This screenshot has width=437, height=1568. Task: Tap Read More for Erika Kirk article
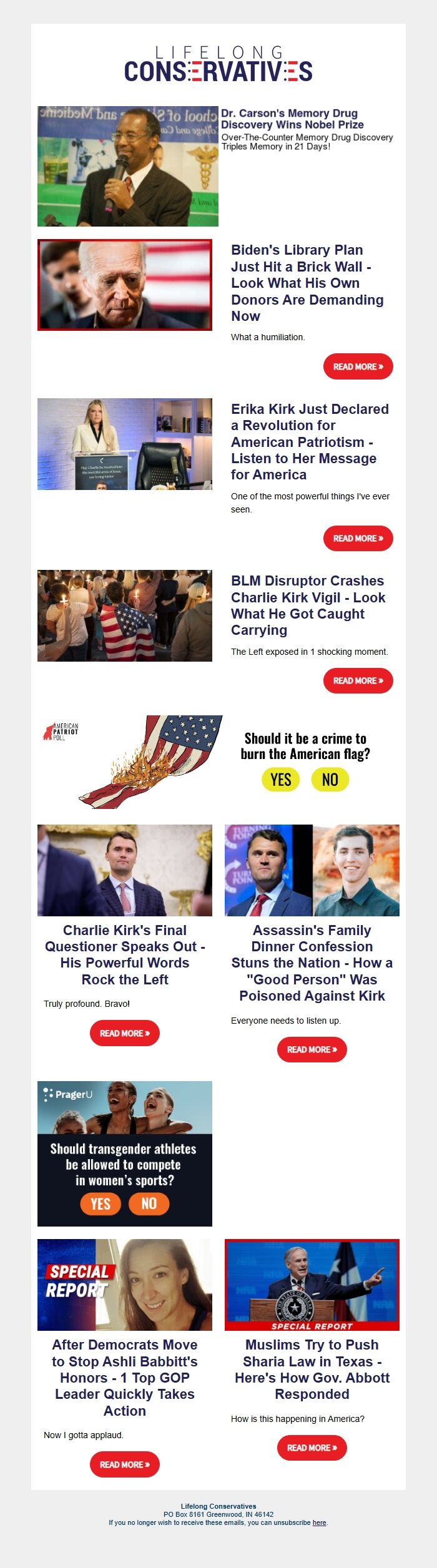pyautogui.click(x=358, y=538)
